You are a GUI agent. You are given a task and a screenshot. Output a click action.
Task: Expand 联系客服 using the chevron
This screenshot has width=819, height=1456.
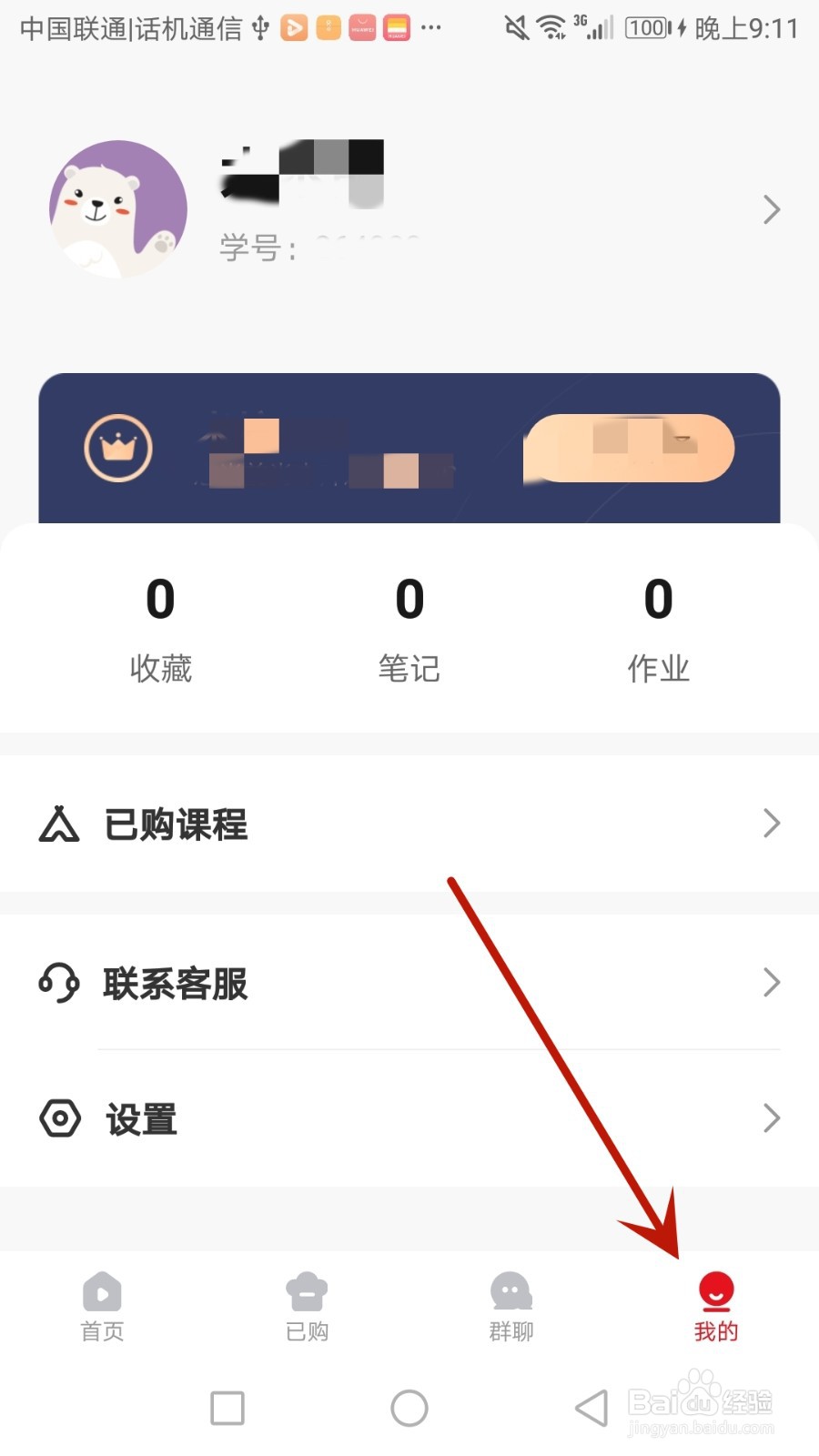point(773,983)
